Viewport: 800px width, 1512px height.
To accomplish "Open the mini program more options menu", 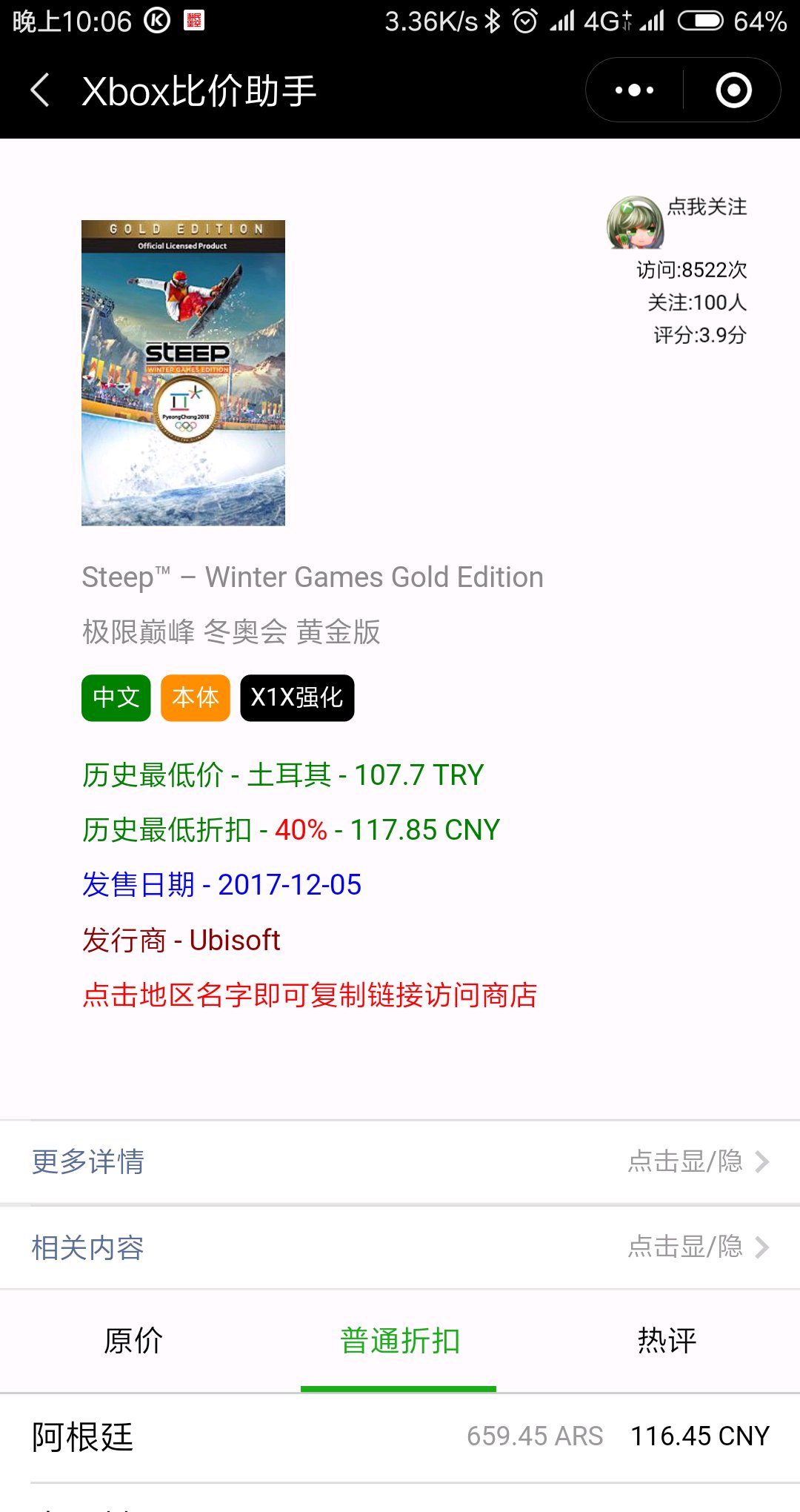I will pos(635,90).
